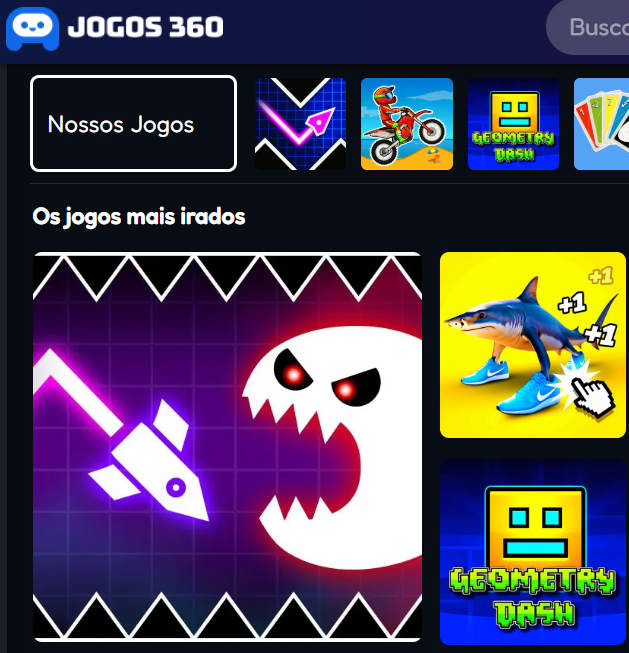Viewport: 629px width, 653px height.
Task: Play the featured neon rocket and monster game
Action: [227, 446]
